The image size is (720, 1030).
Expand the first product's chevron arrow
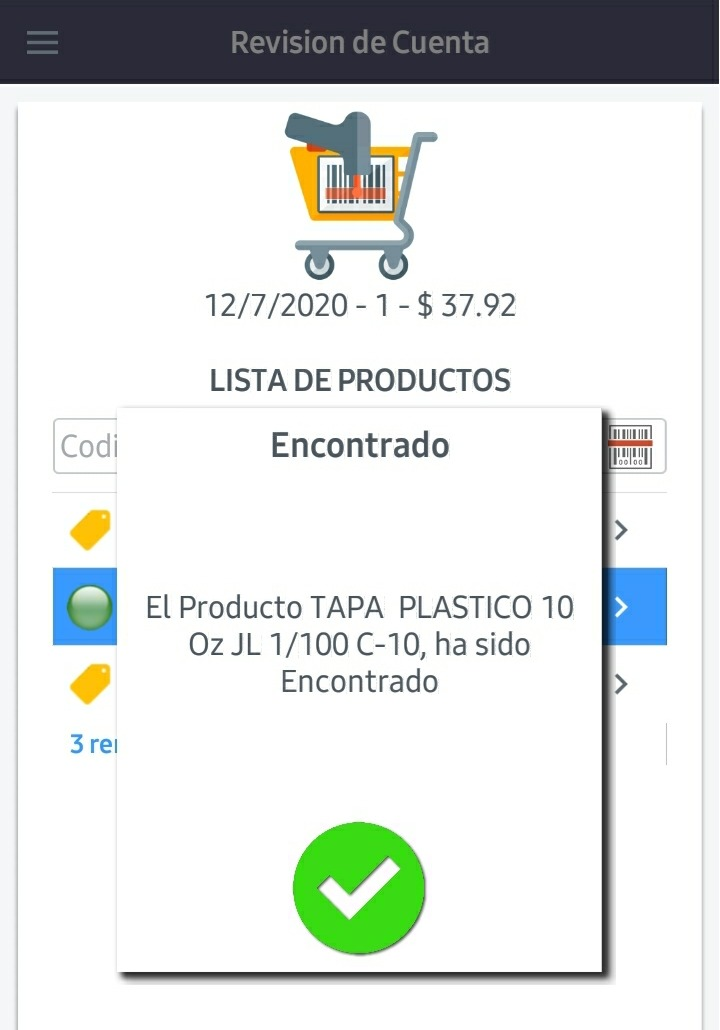621,530
